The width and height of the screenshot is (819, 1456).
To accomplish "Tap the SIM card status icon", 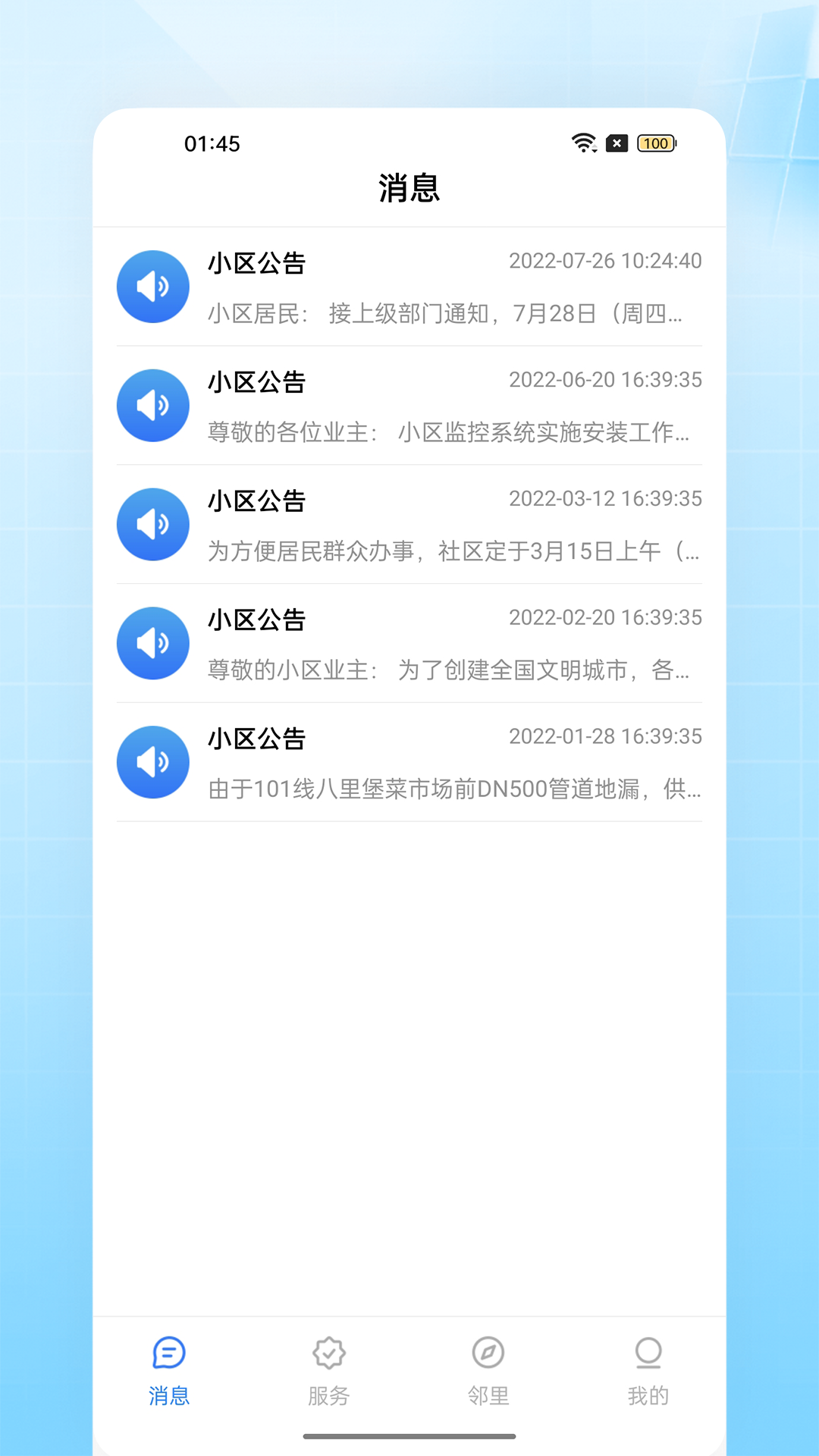I will pyautogui.click(x=617, y=143).
